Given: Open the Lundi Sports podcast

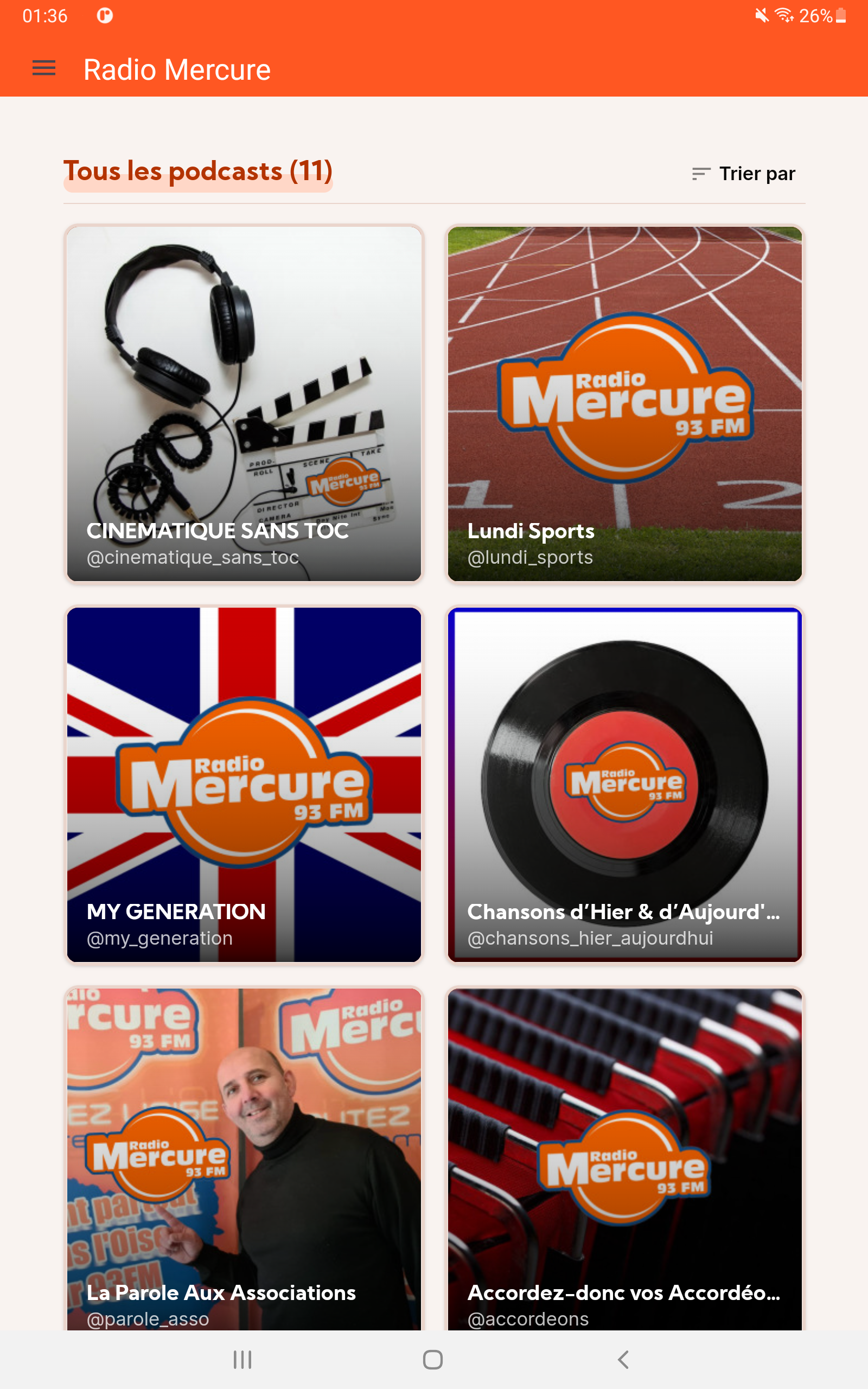Looking at the screenshot, I should (624, 404).
